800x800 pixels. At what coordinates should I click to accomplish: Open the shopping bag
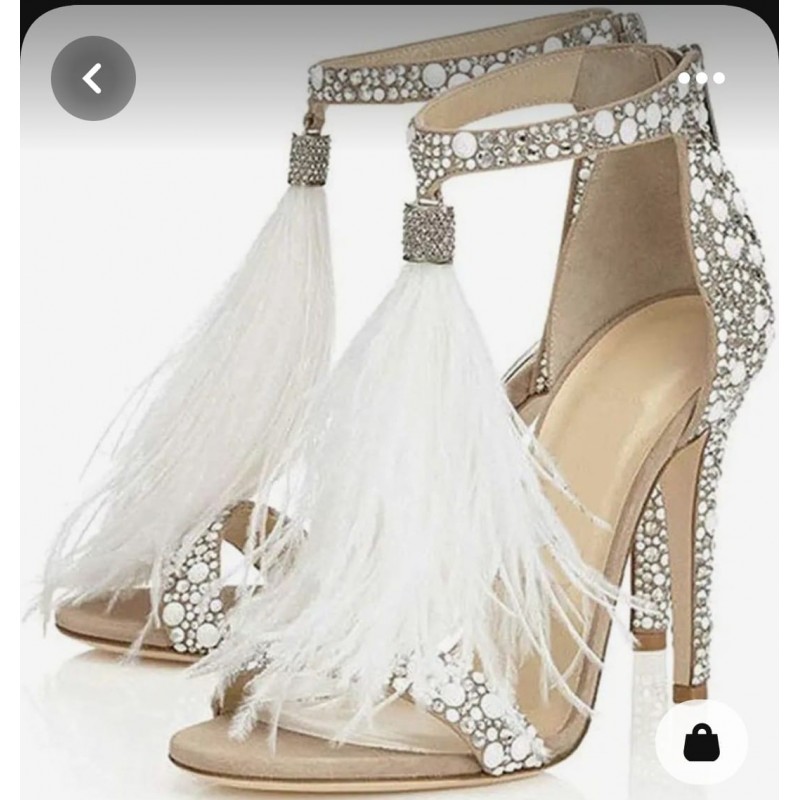[x=701, y=742]
